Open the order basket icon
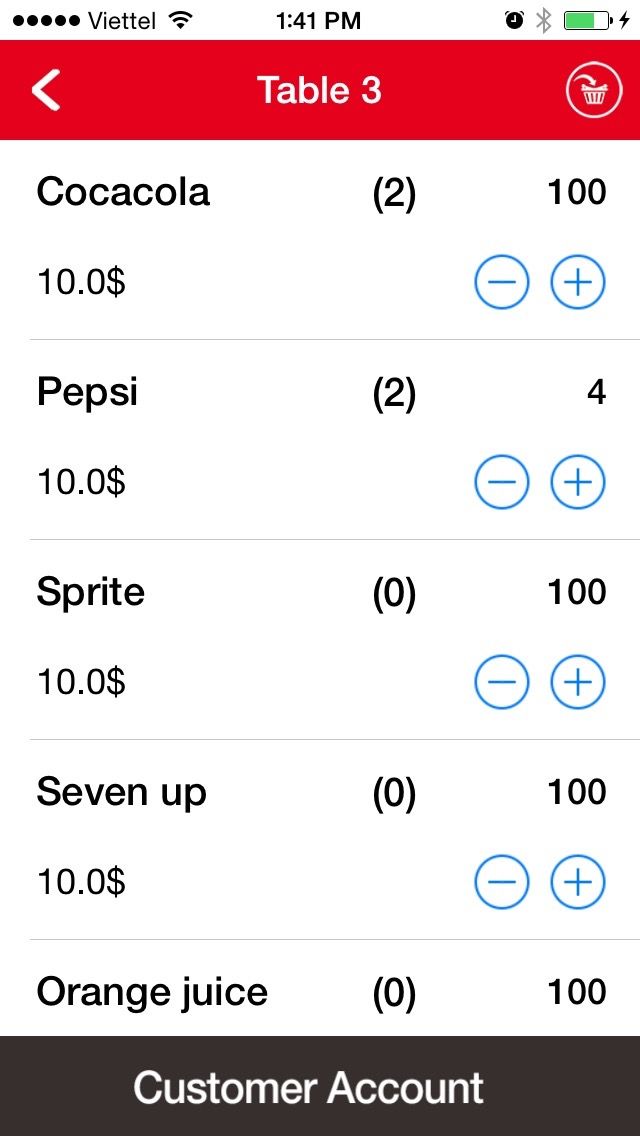 (594, 90)
